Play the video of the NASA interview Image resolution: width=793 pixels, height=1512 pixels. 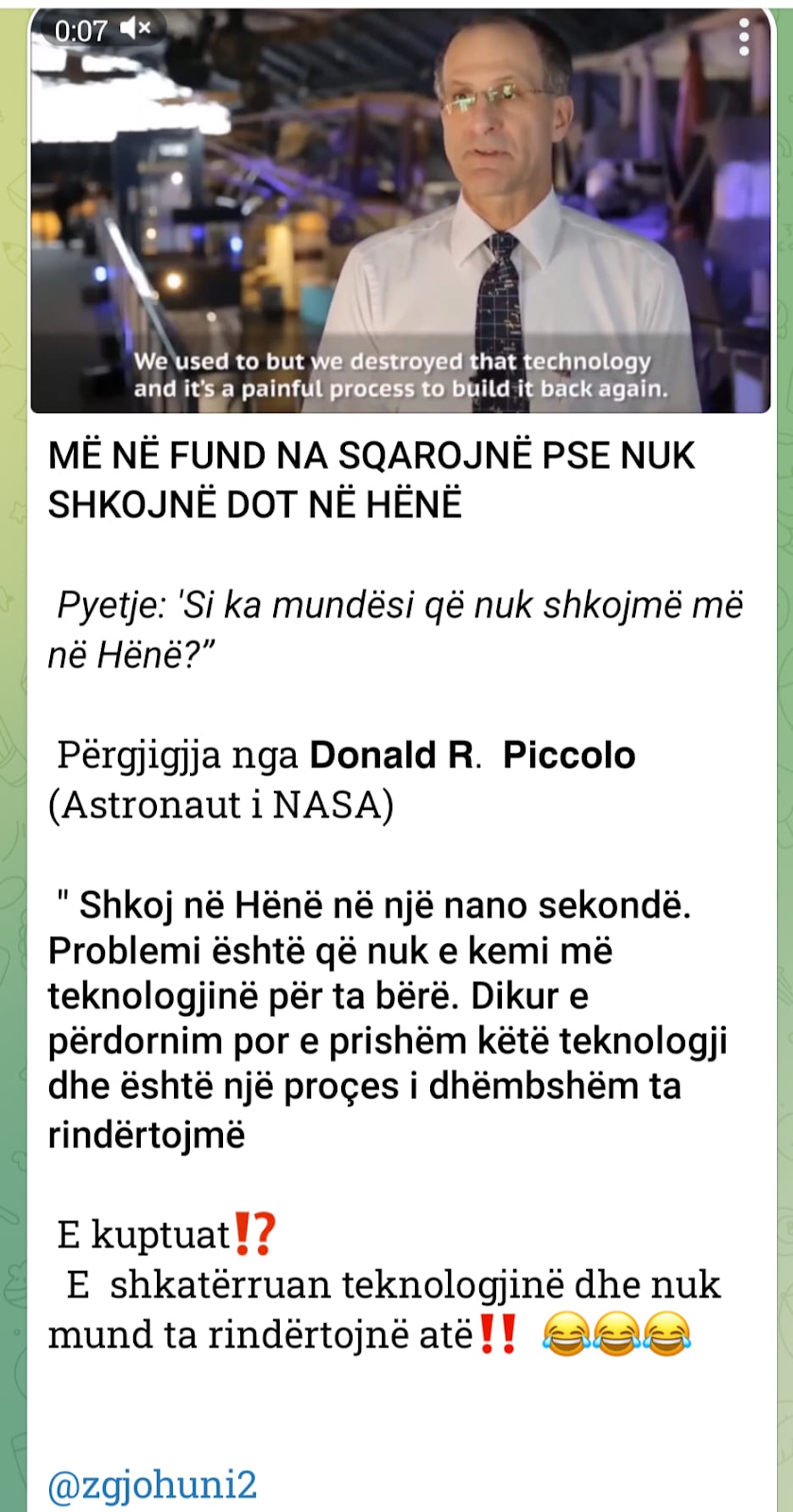click(401, 212)
